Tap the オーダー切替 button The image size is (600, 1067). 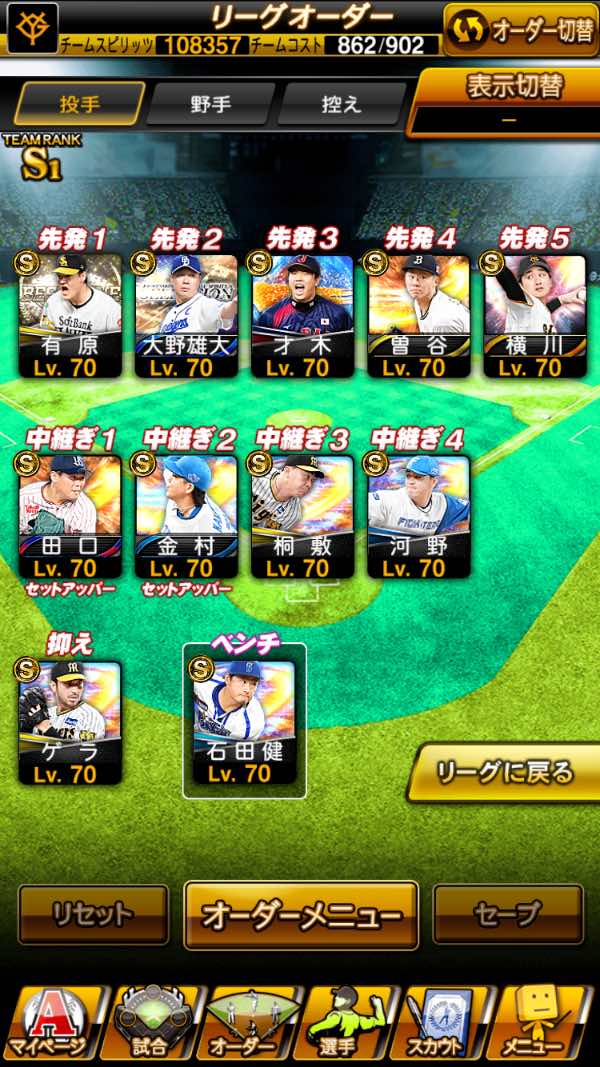pyautogui.click(x=521, y=29)
